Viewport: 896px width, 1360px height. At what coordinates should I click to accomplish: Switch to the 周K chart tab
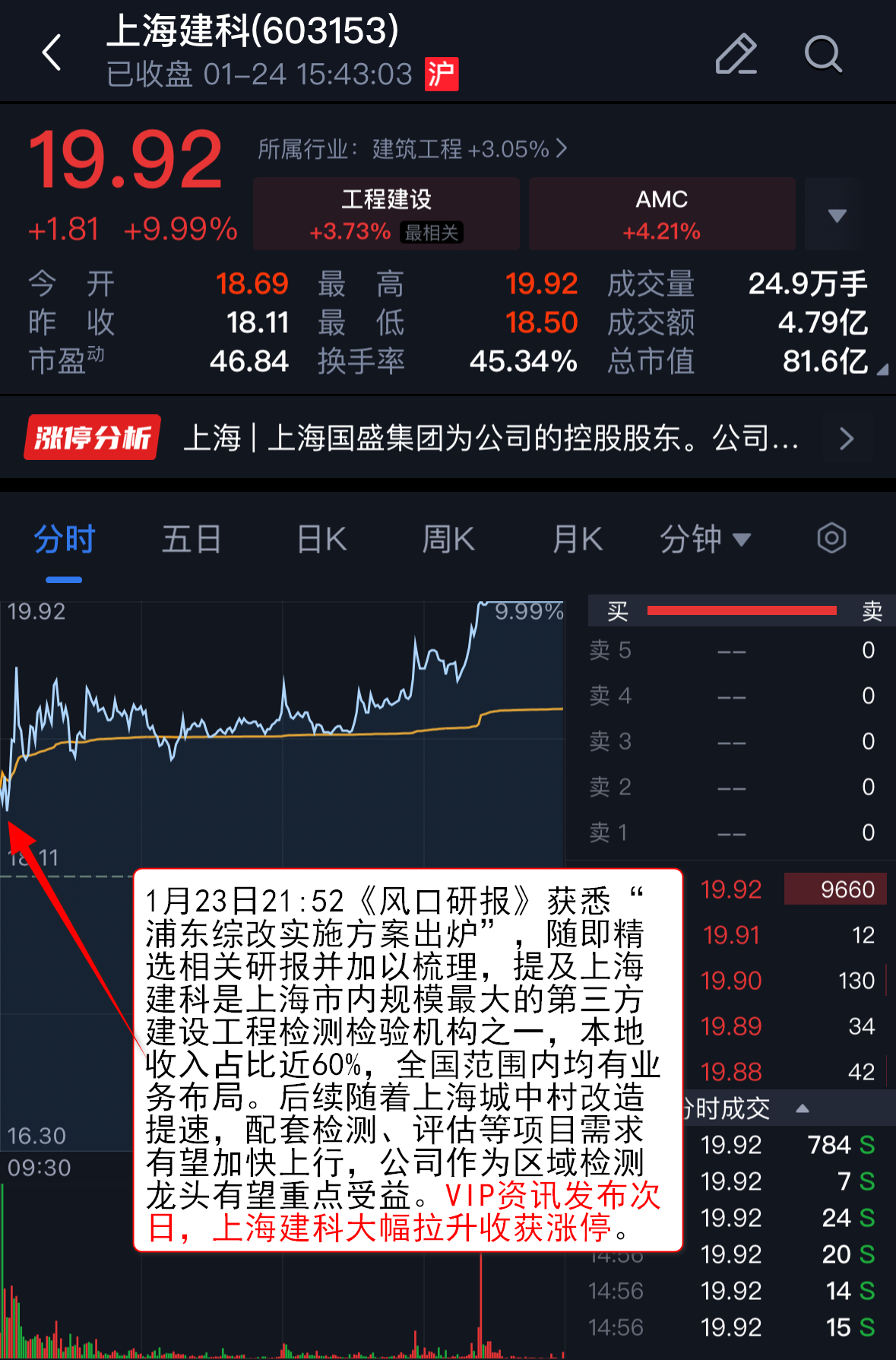point(448,540)
